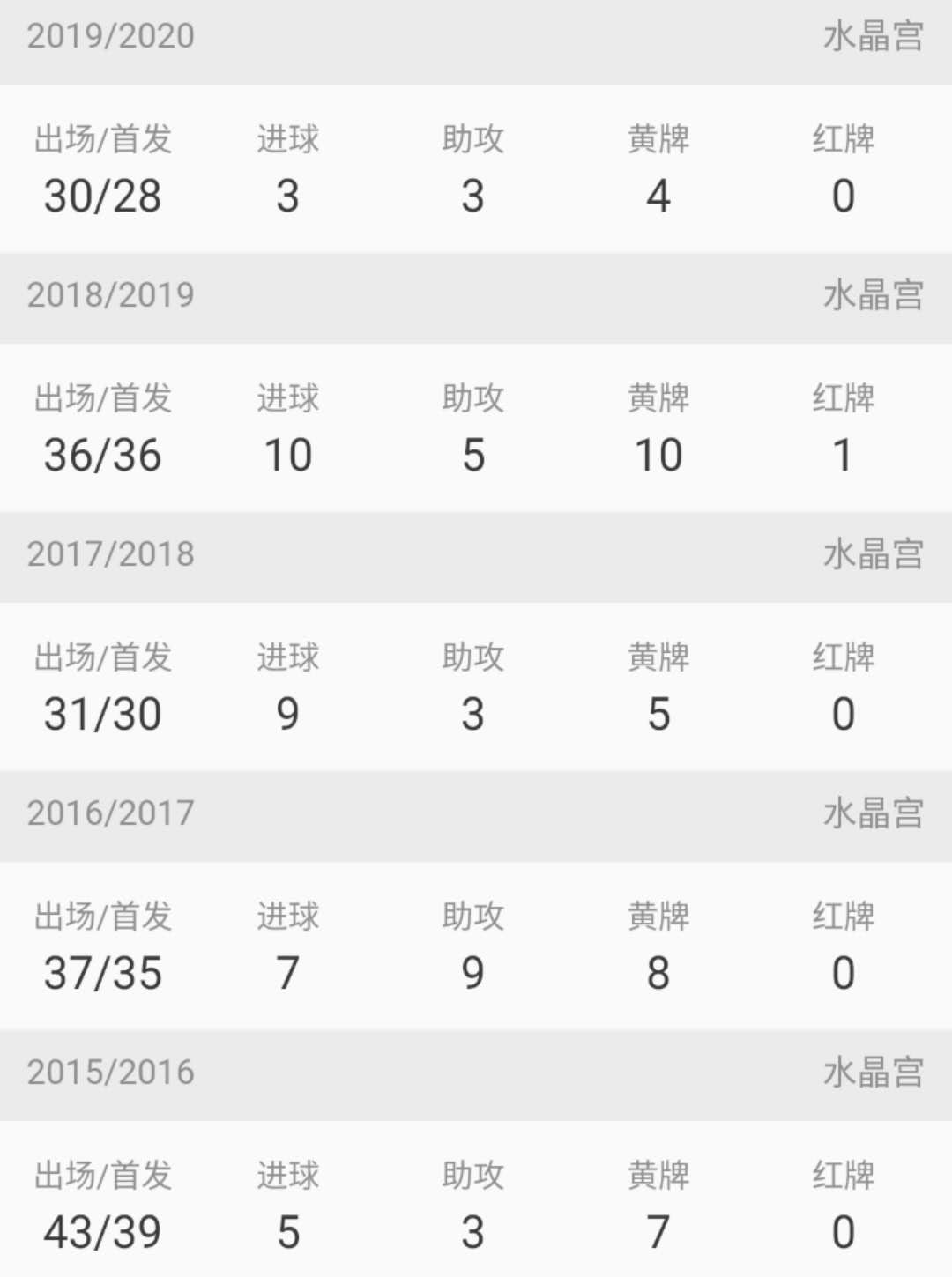
Task: Select 黄牌 header under 2016/2017
Action: [659, 917]
